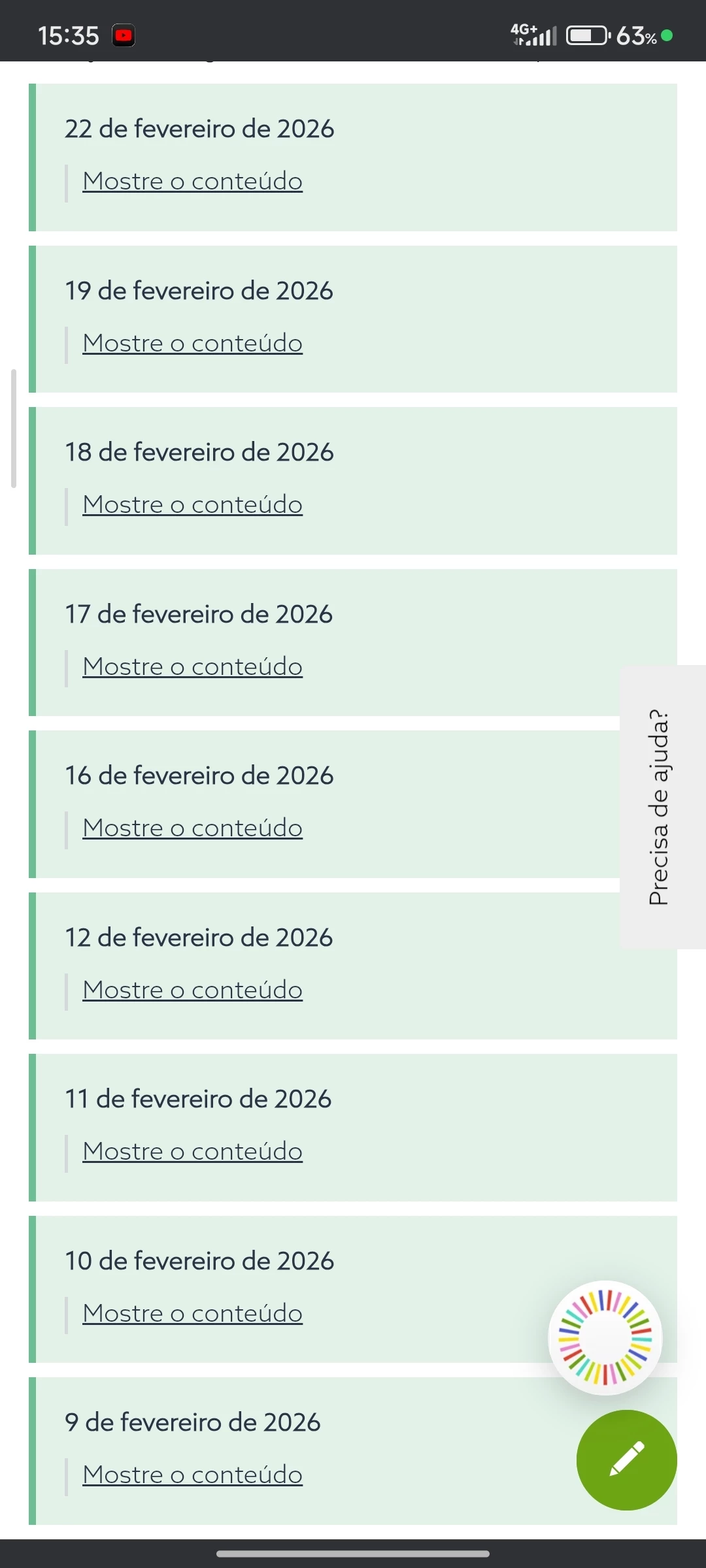Open the Precisa de ajuda? side tab
Screen dimensions: 706x1568
coord(662,807)
